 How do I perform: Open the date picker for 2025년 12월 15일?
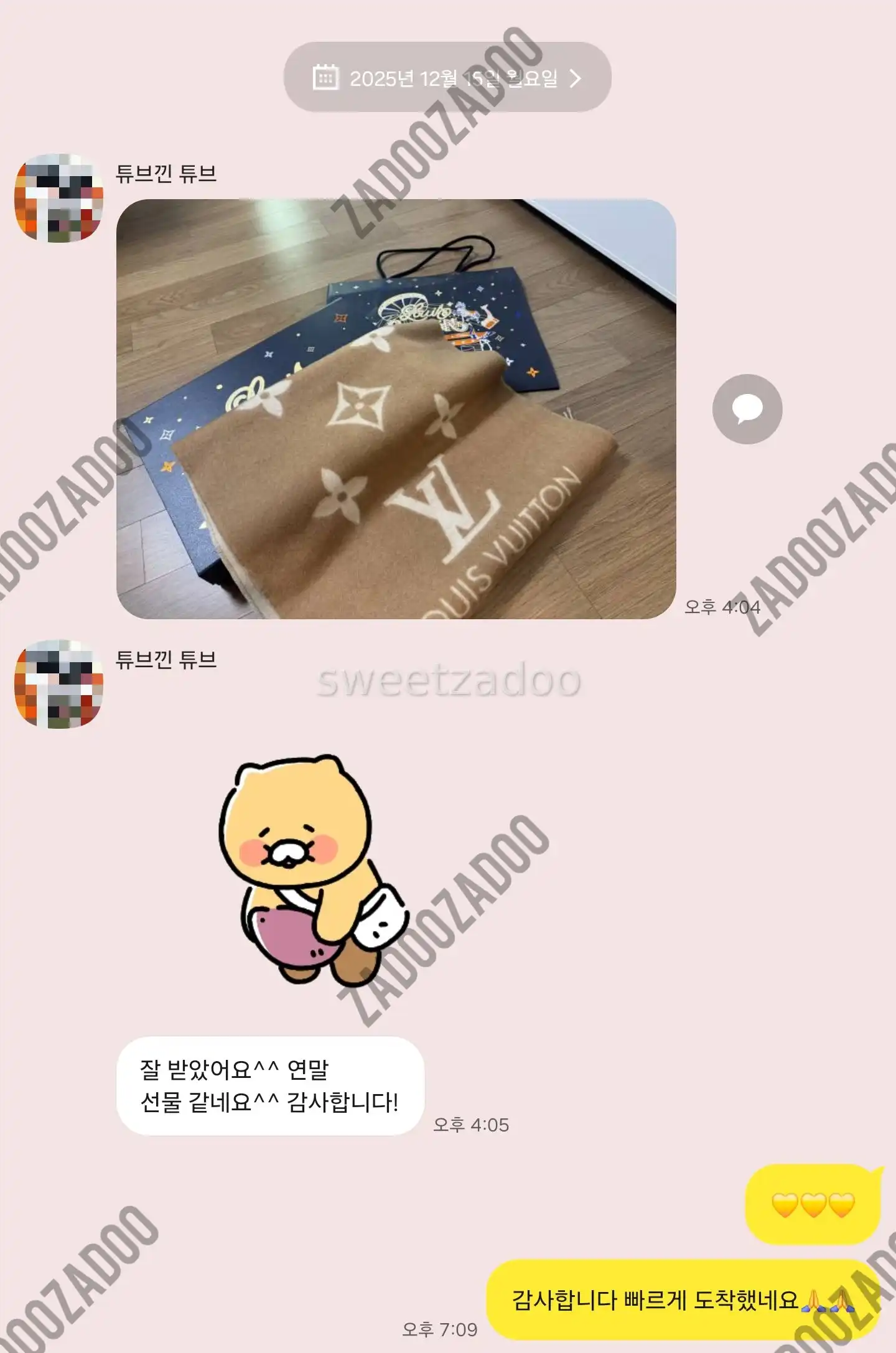(x=447, y=78)
